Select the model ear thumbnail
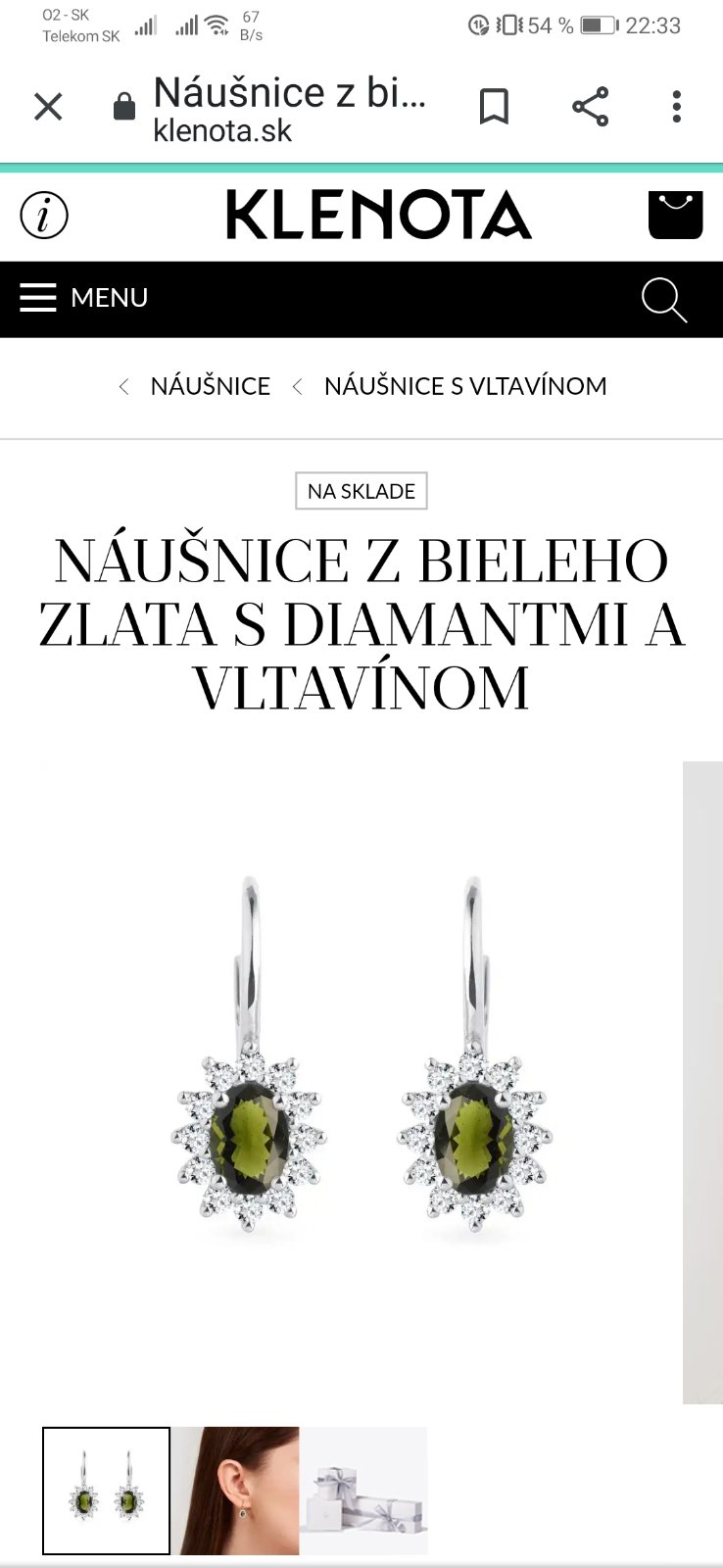 [236, 1491]
